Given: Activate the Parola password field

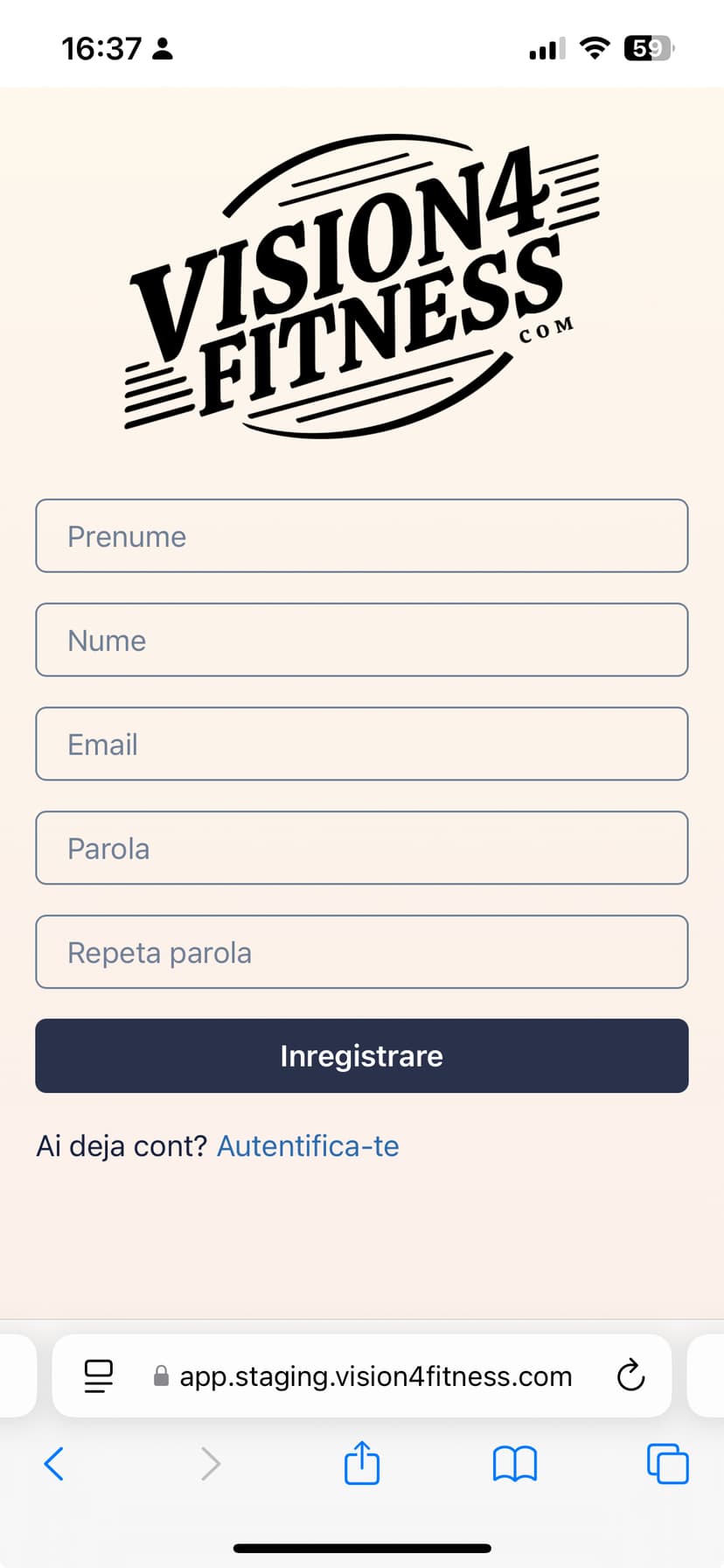Looking at the screenshot, I should [x=361, y=848].
